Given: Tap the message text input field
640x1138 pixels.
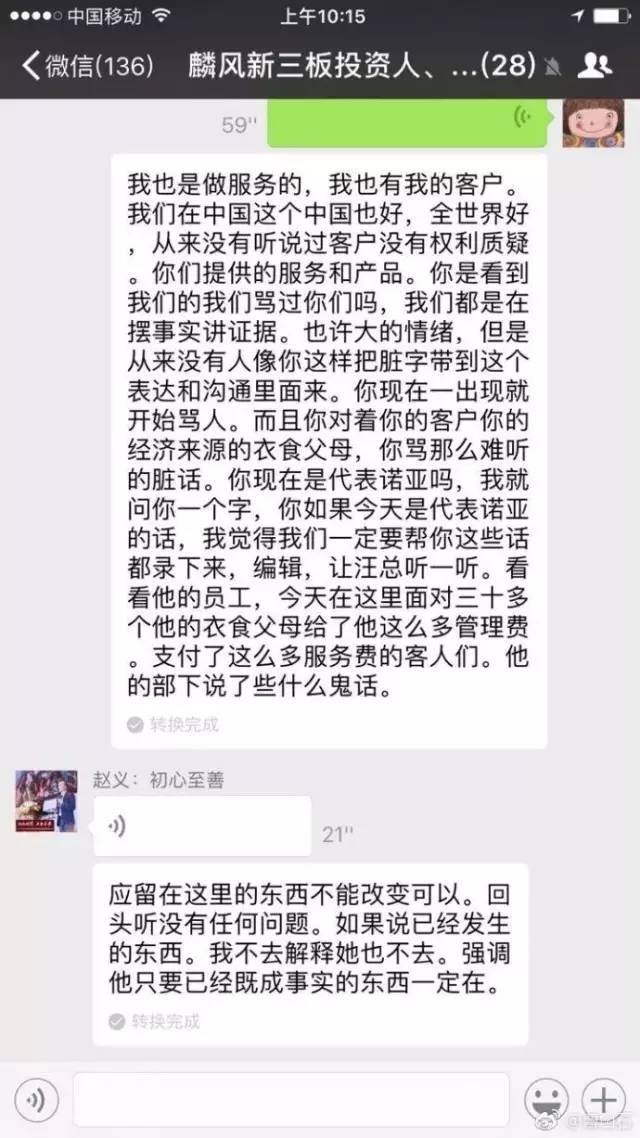Looking at the screenshot, I should 291,1100.
